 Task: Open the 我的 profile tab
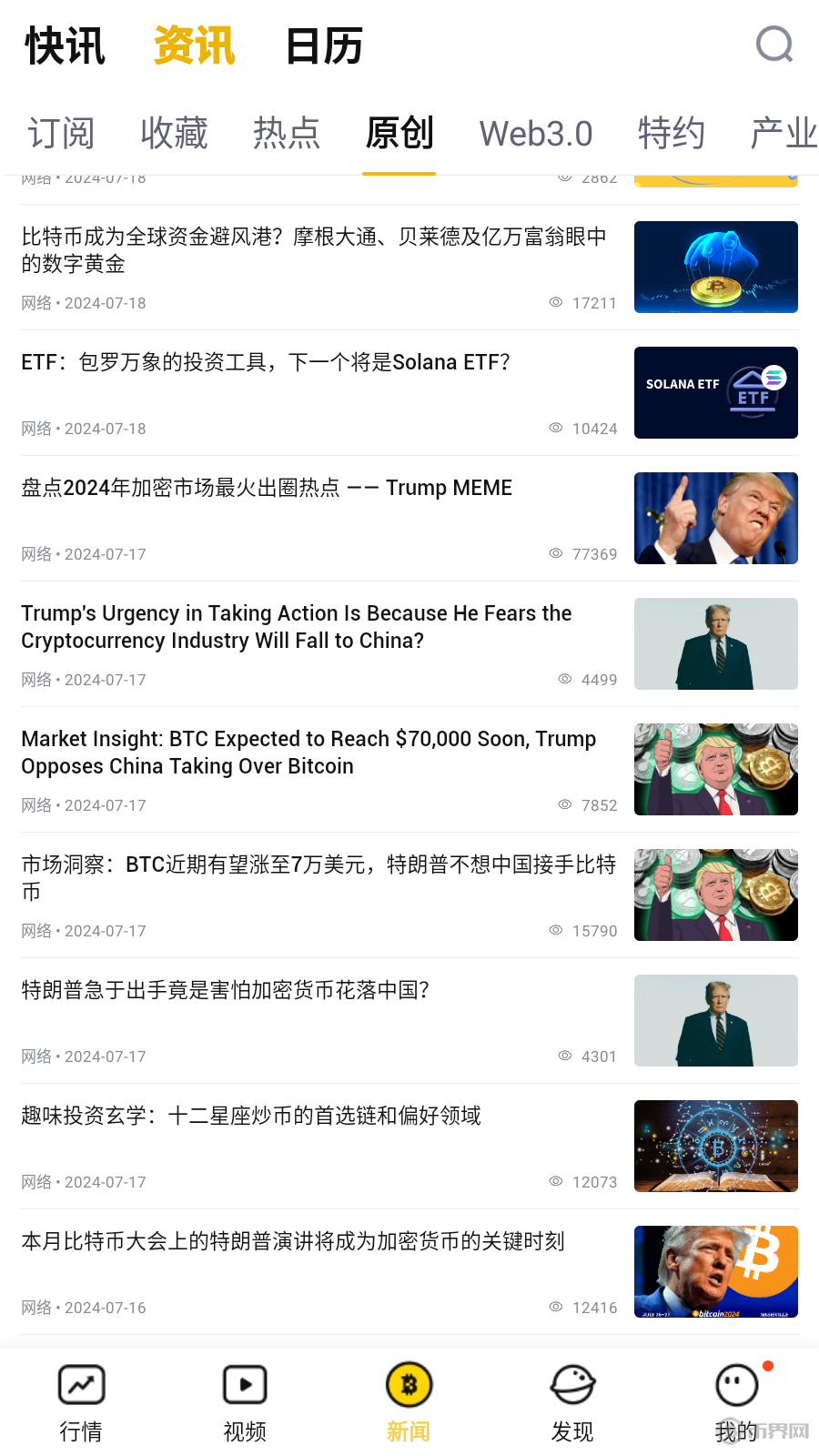point(736,1403)
